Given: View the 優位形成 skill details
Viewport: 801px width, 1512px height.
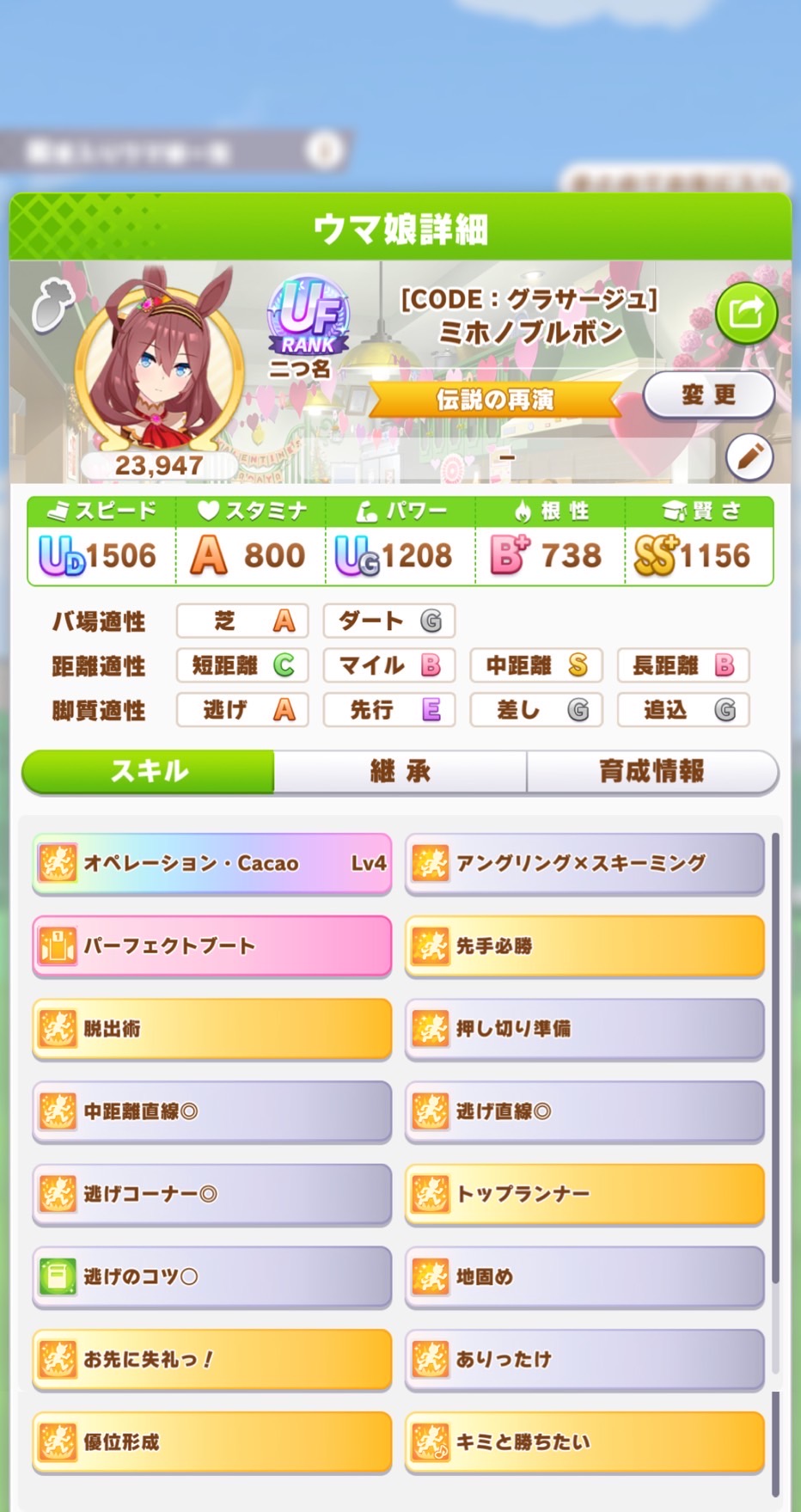Looking at the screenshot, I should click(x=211, y=1441).
